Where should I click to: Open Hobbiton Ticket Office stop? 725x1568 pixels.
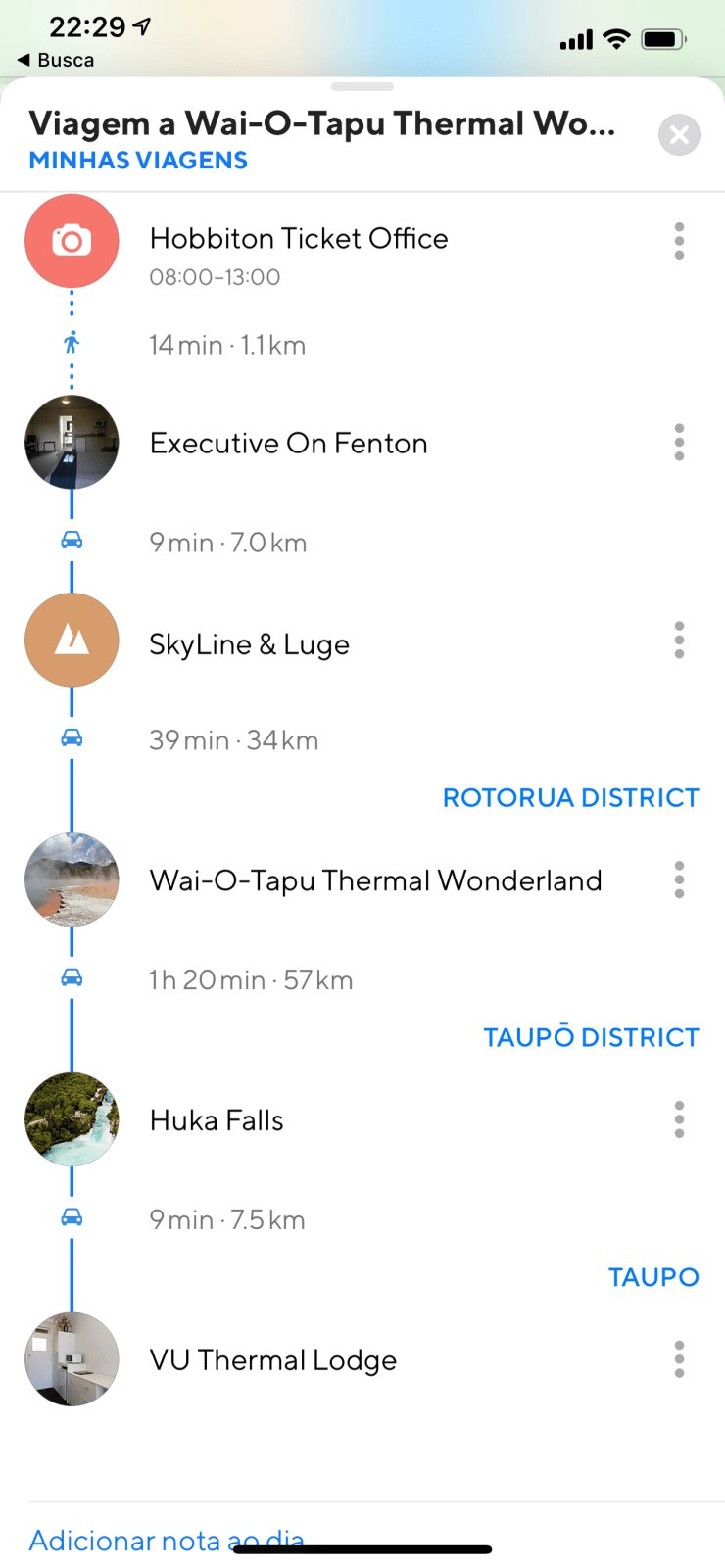coord(298,239)
